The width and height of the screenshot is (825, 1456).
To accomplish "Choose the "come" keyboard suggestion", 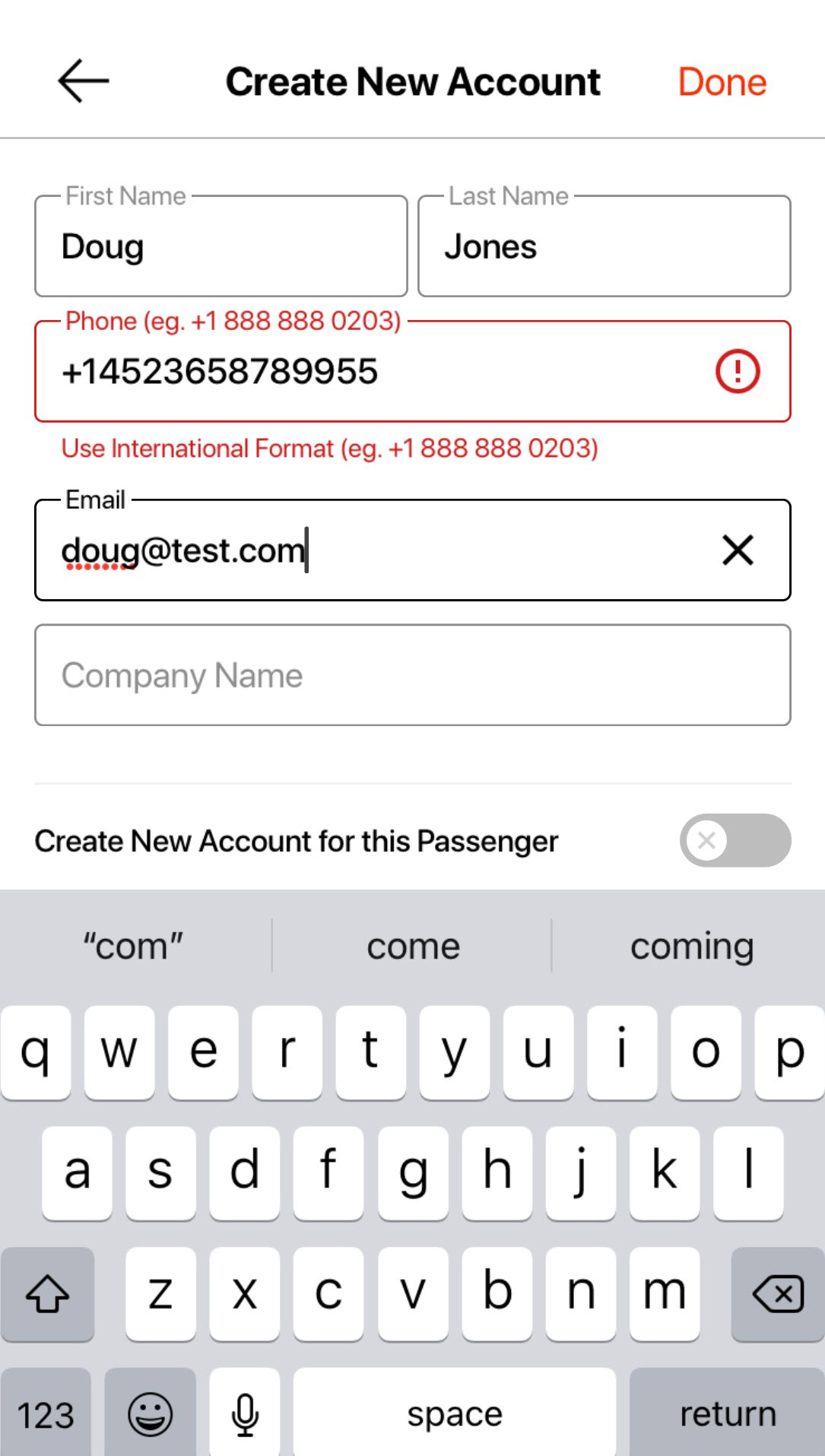I will point(413,947).
